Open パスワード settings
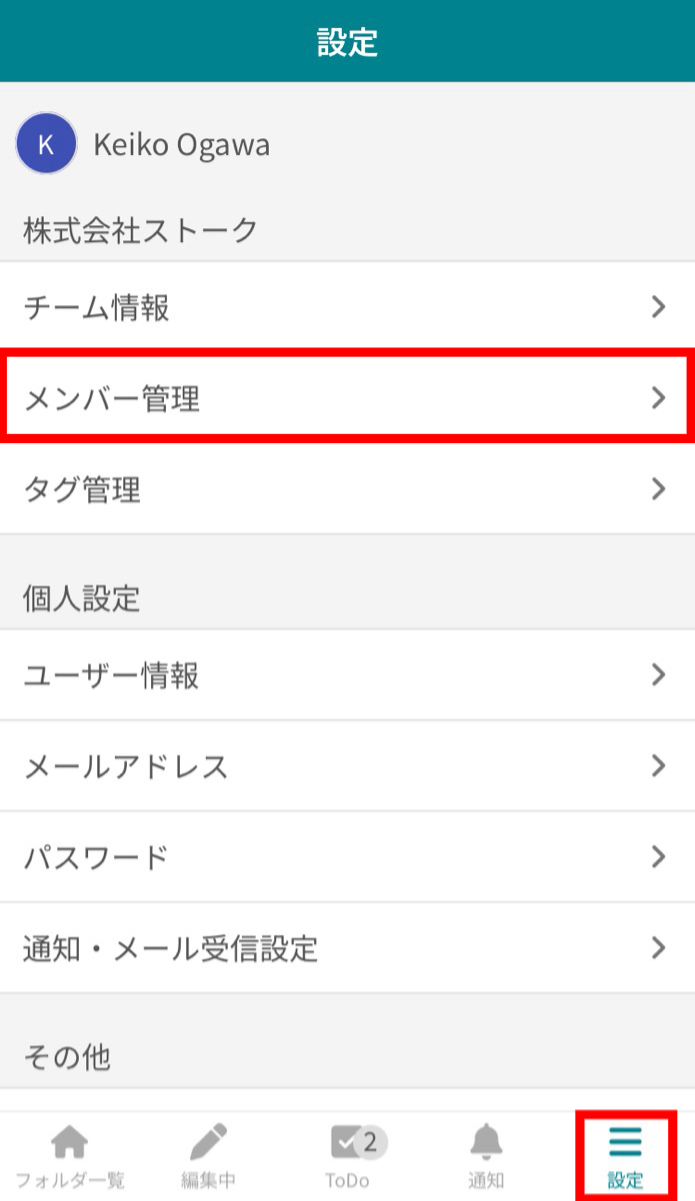 (x=347, y=857)
